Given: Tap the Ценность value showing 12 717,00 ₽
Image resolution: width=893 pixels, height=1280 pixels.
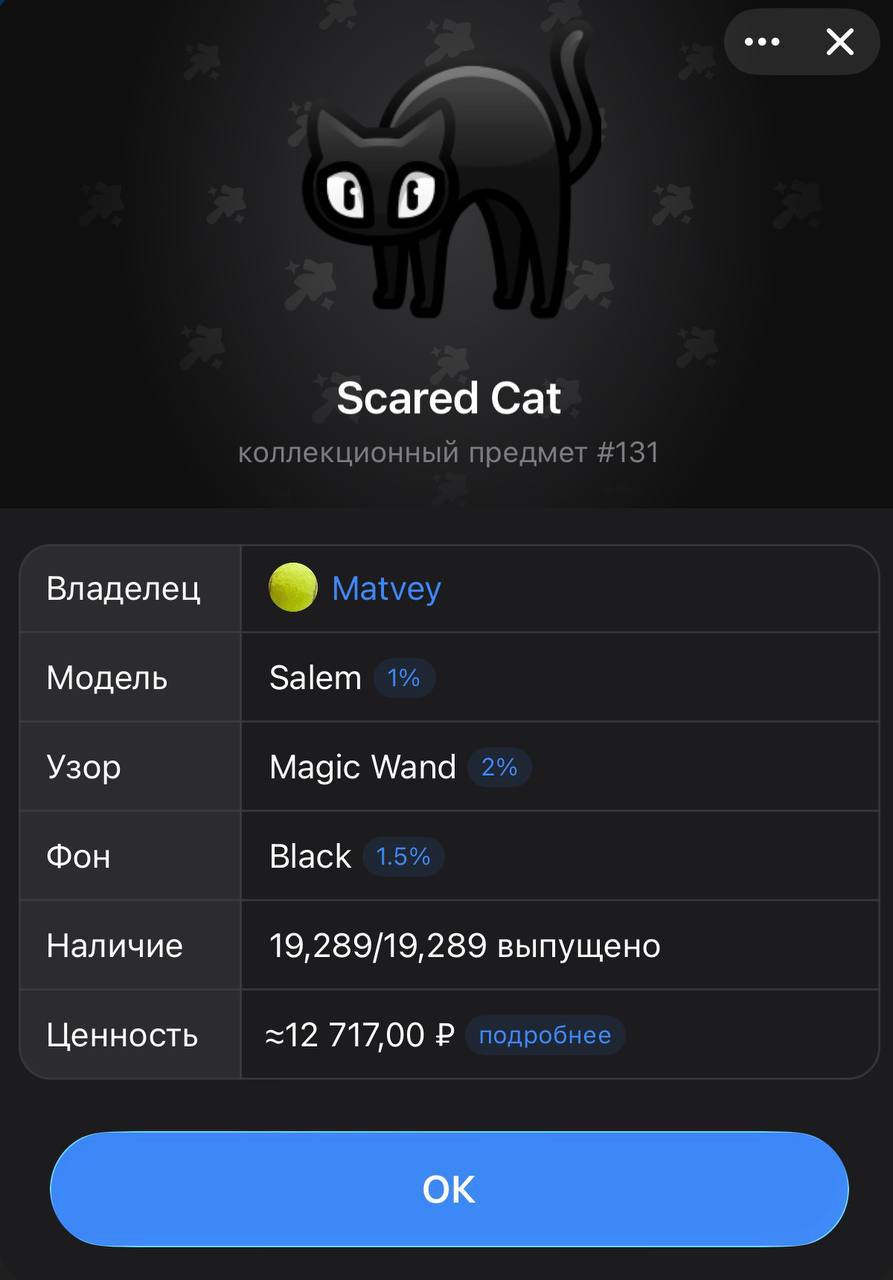Looking at the screenshot, I should coord(360,1035).
